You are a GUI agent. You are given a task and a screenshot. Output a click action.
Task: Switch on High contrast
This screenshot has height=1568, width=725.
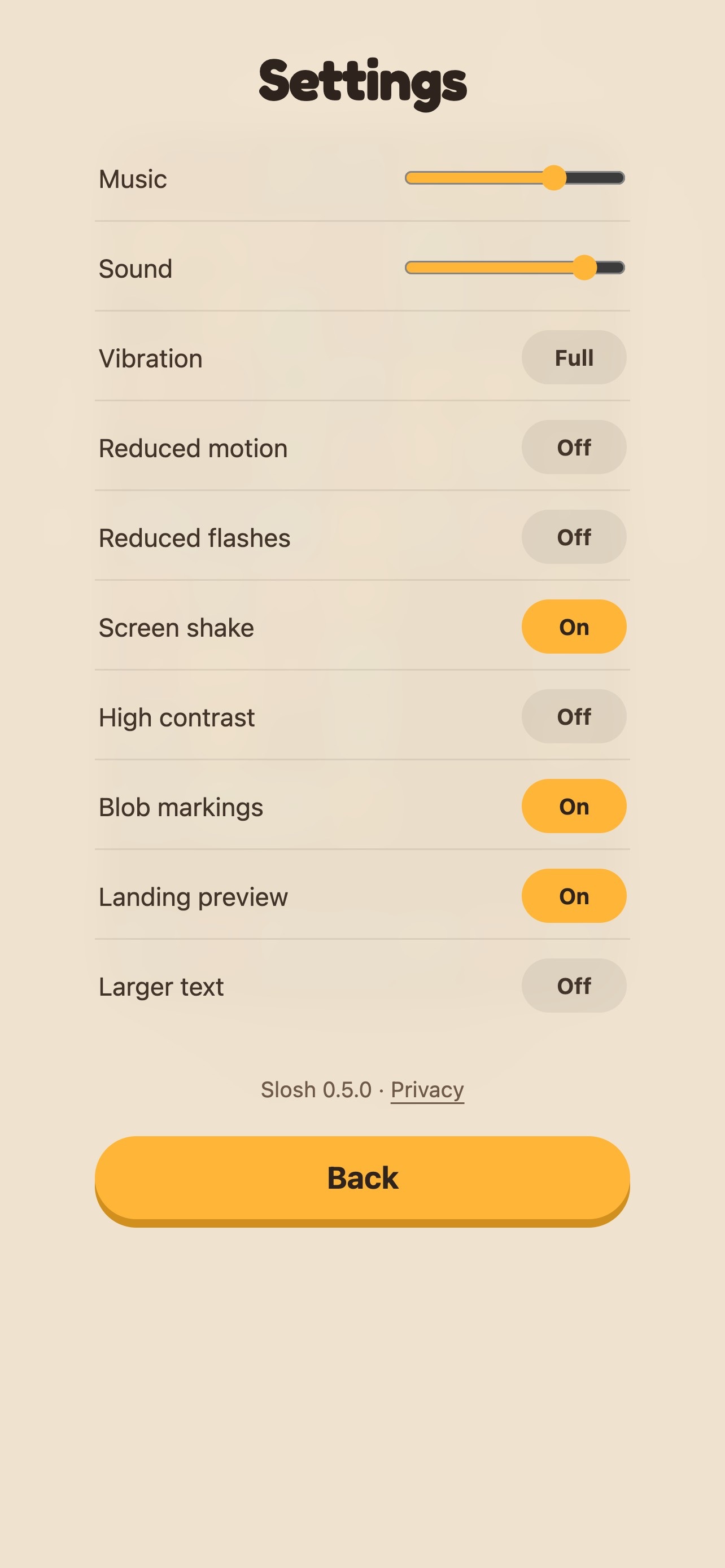[x=574, y=716]
